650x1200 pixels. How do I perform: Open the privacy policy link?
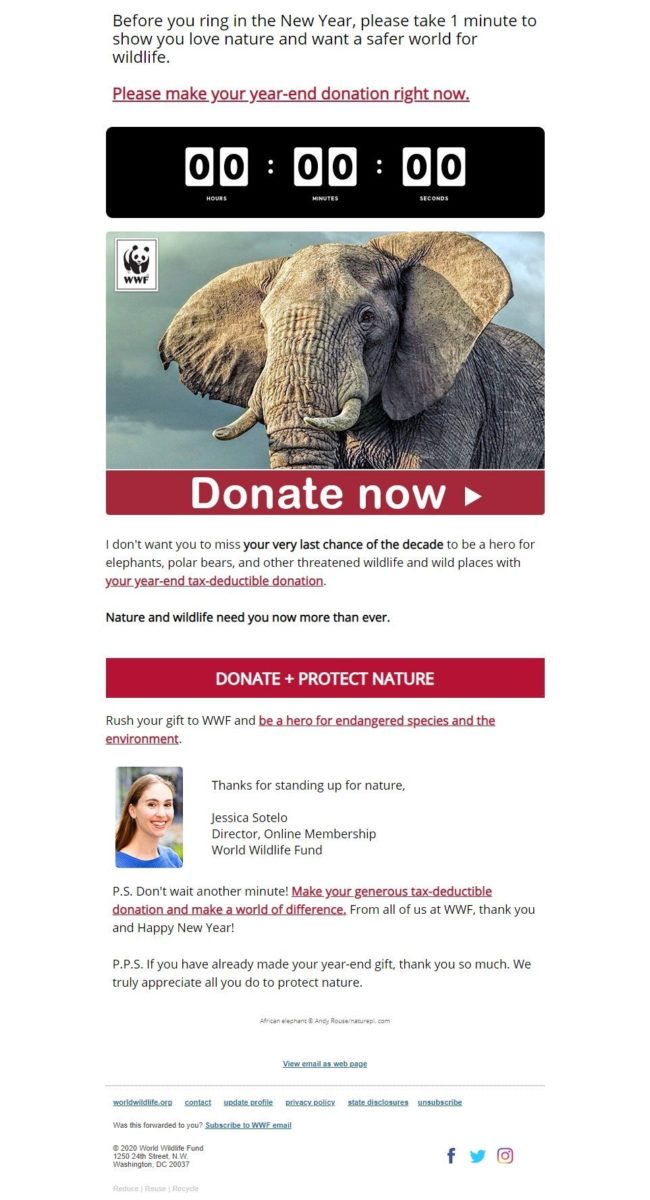tap(310, 1102)
